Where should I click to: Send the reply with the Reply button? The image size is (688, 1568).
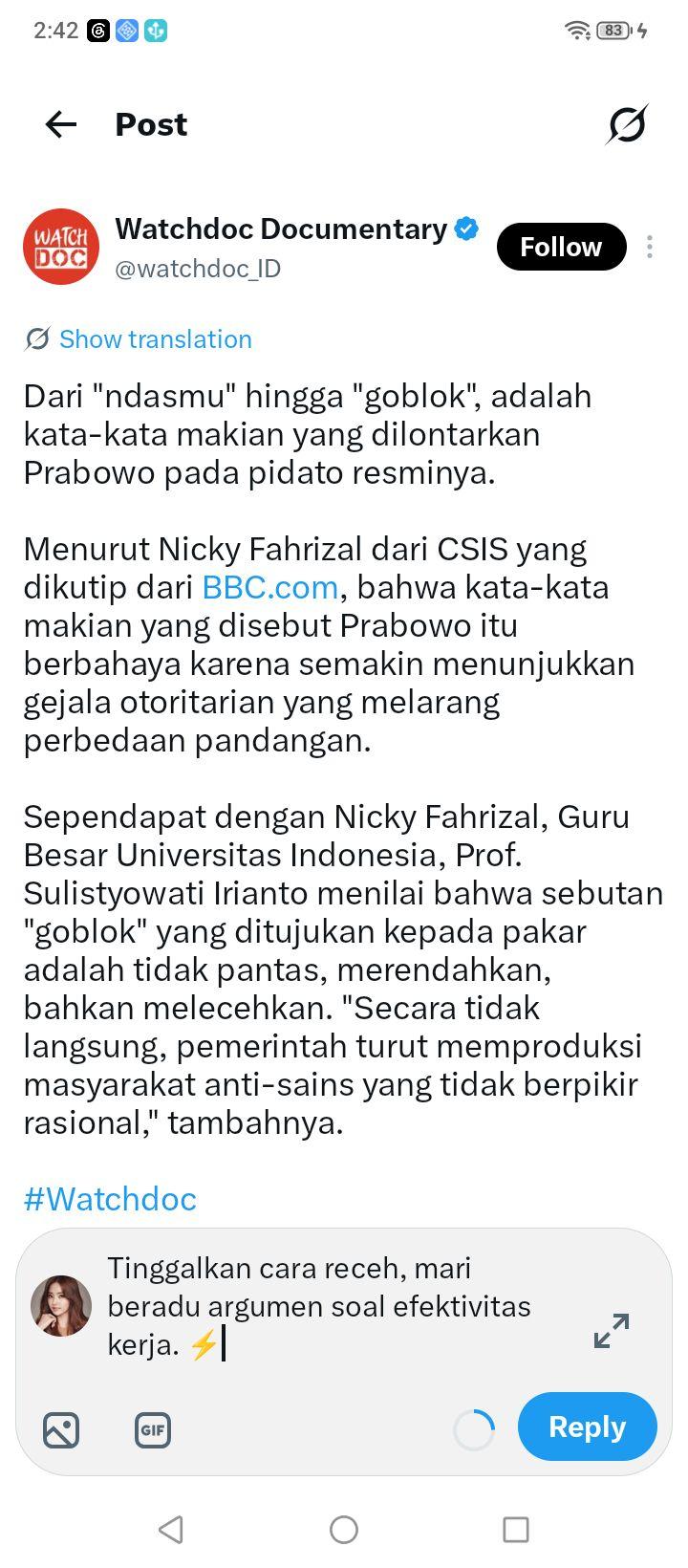pos(587,1426)
